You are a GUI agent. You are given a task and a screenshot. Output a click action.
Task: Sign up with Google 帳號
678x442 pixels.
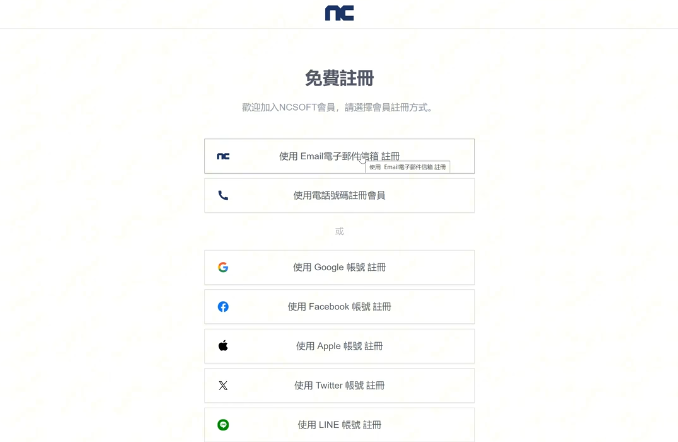point(339,267)
